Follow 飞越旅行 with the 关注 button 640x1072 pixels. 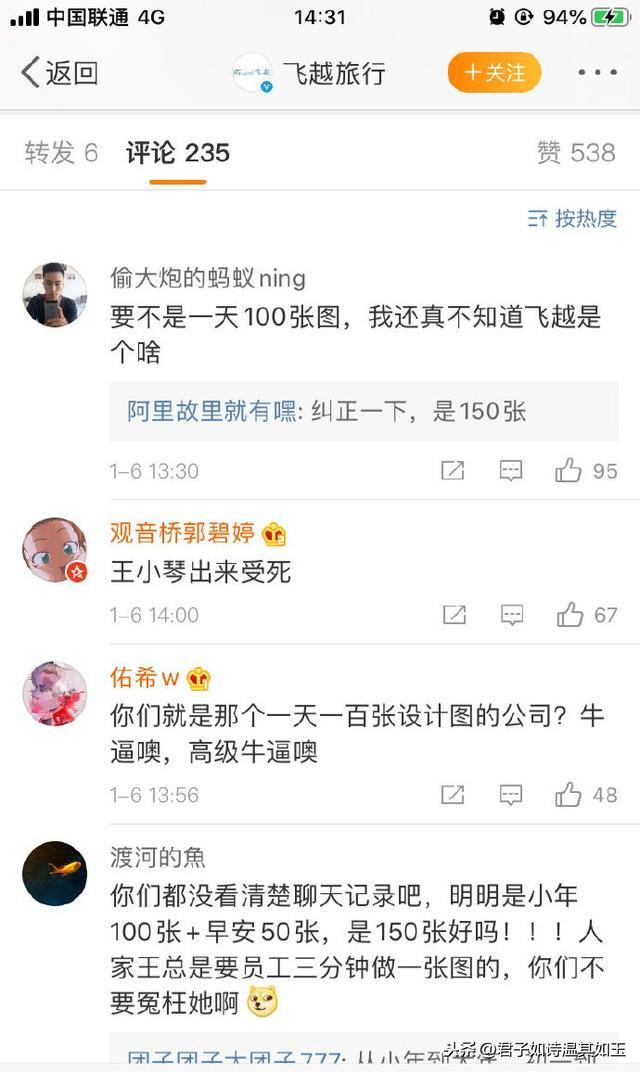tap(494, 73)
